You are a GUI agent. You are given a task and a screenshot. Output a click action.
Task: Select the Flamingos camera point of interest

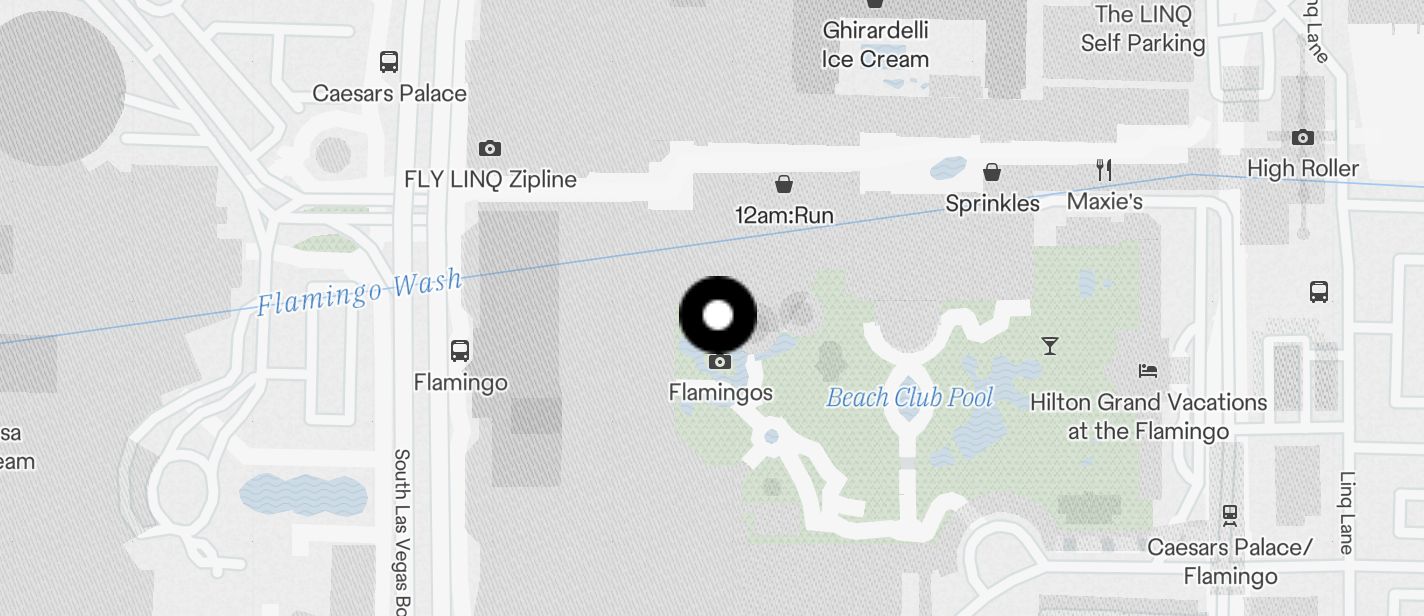pyautogui.click(x=719, y=361)
